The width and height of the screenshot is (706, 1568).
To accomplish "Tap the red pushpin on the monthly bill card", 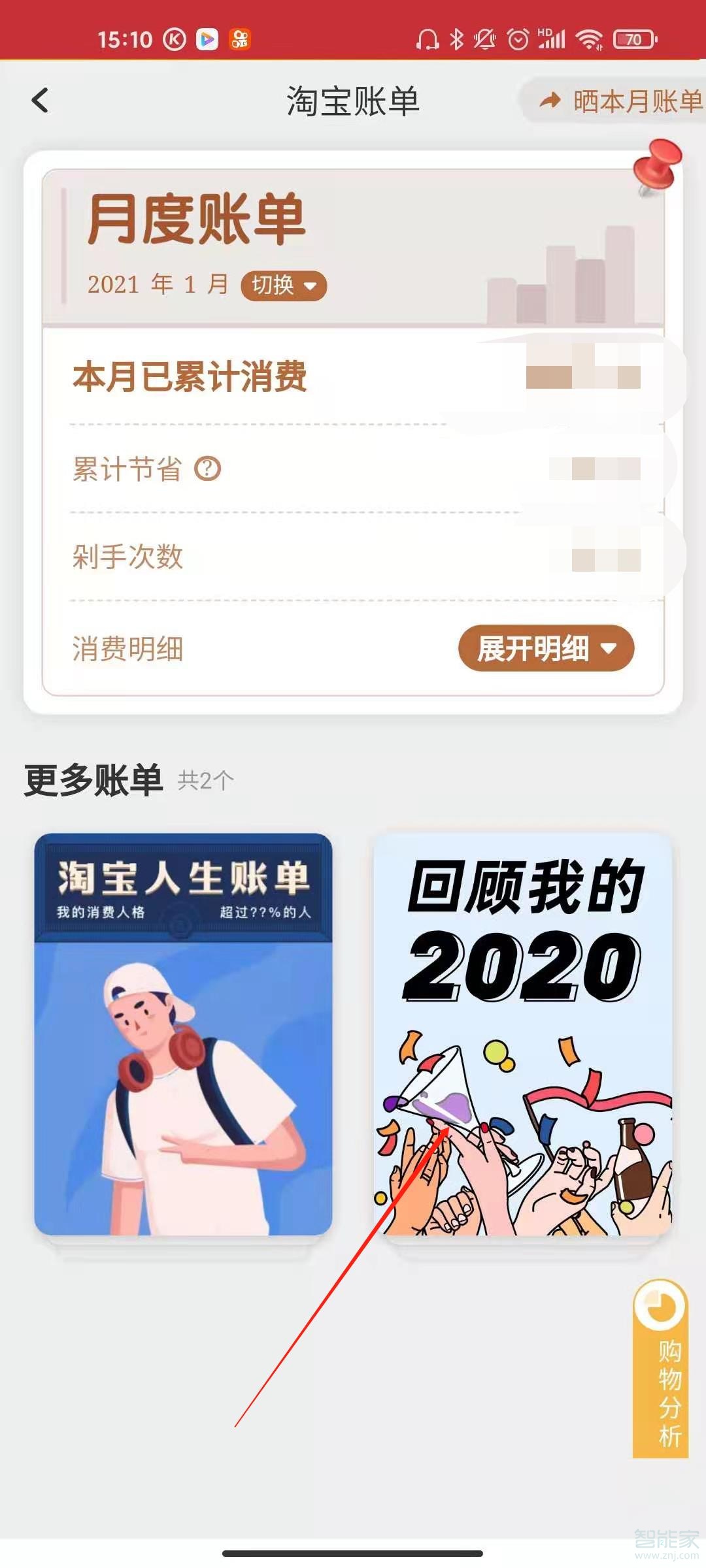I will 654,167.
